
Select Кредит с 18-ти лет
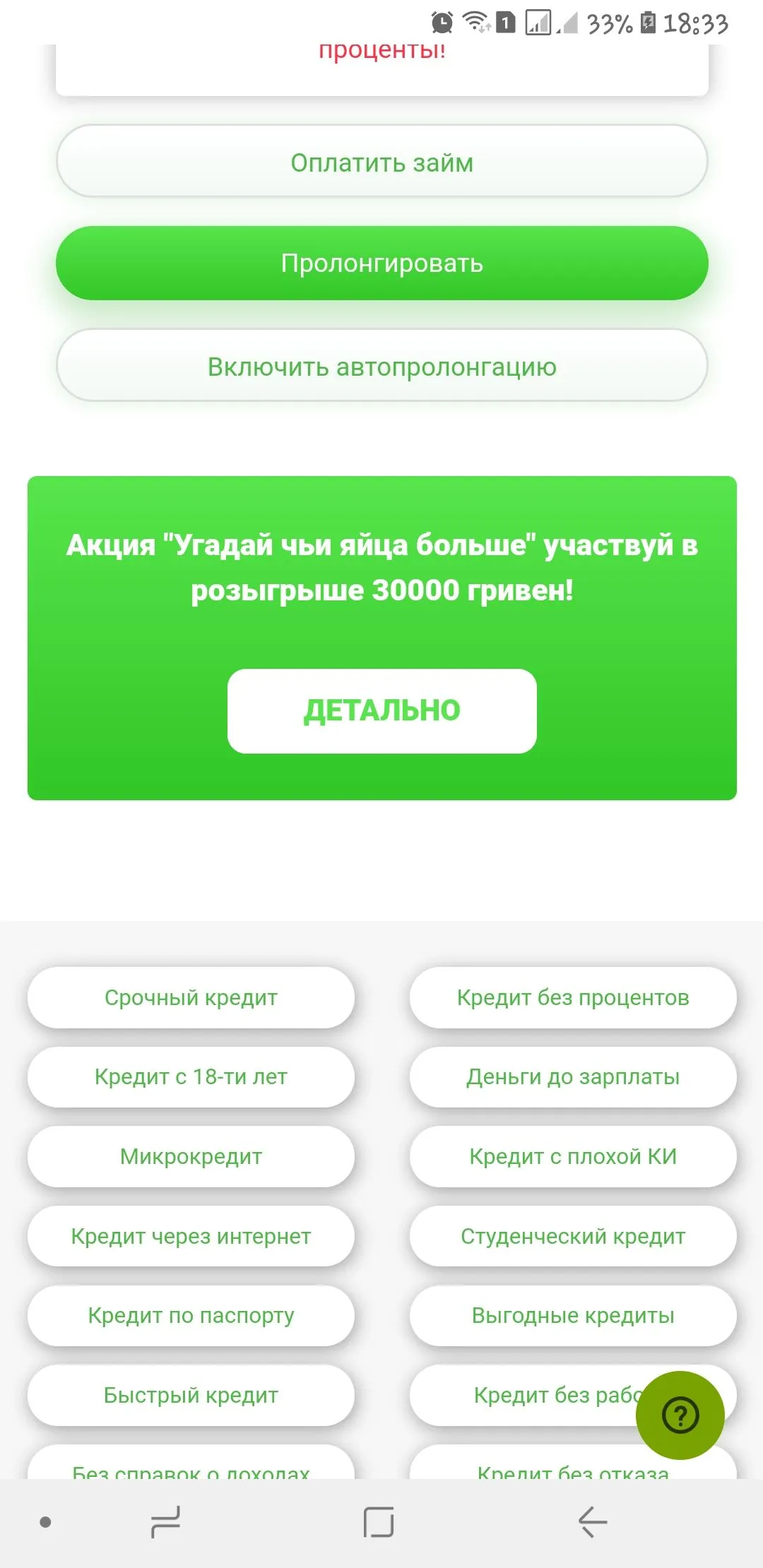pyautogui.click(x=191, y=1076)
